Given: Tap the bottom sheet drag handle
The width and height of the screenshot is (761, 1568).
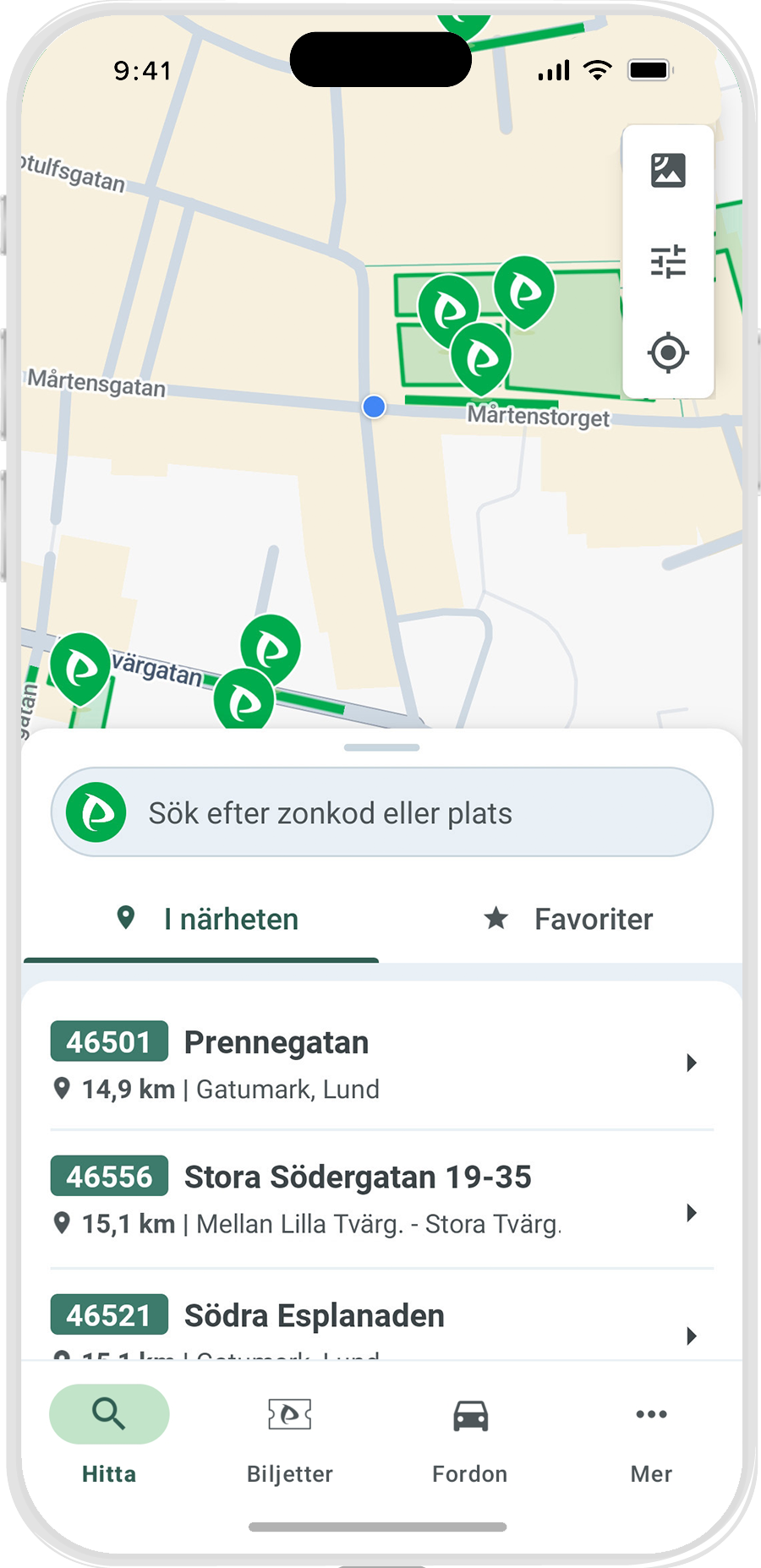Looking at the screenshot, I should (382, 747).
